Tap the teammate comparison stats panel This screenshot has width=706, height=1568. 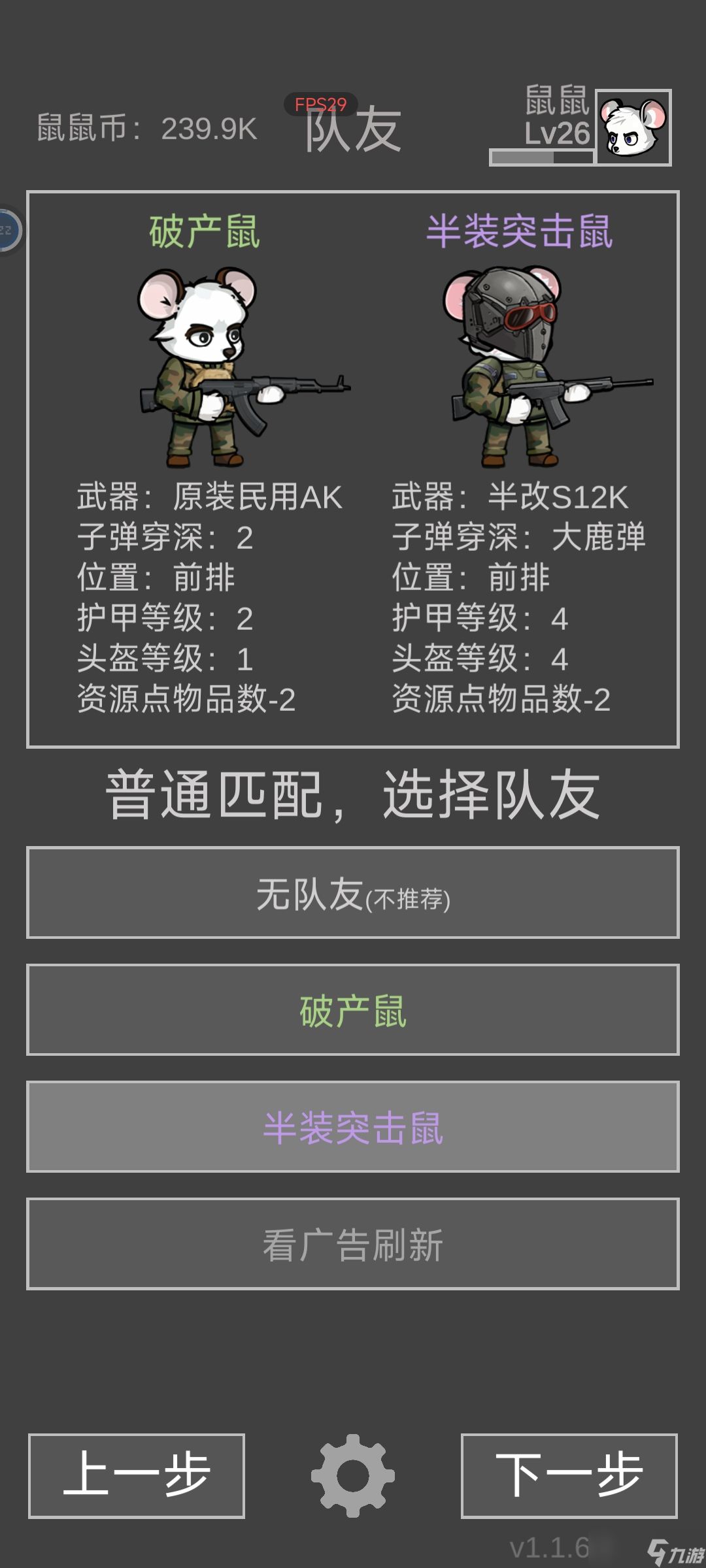[x=353, y=467]
